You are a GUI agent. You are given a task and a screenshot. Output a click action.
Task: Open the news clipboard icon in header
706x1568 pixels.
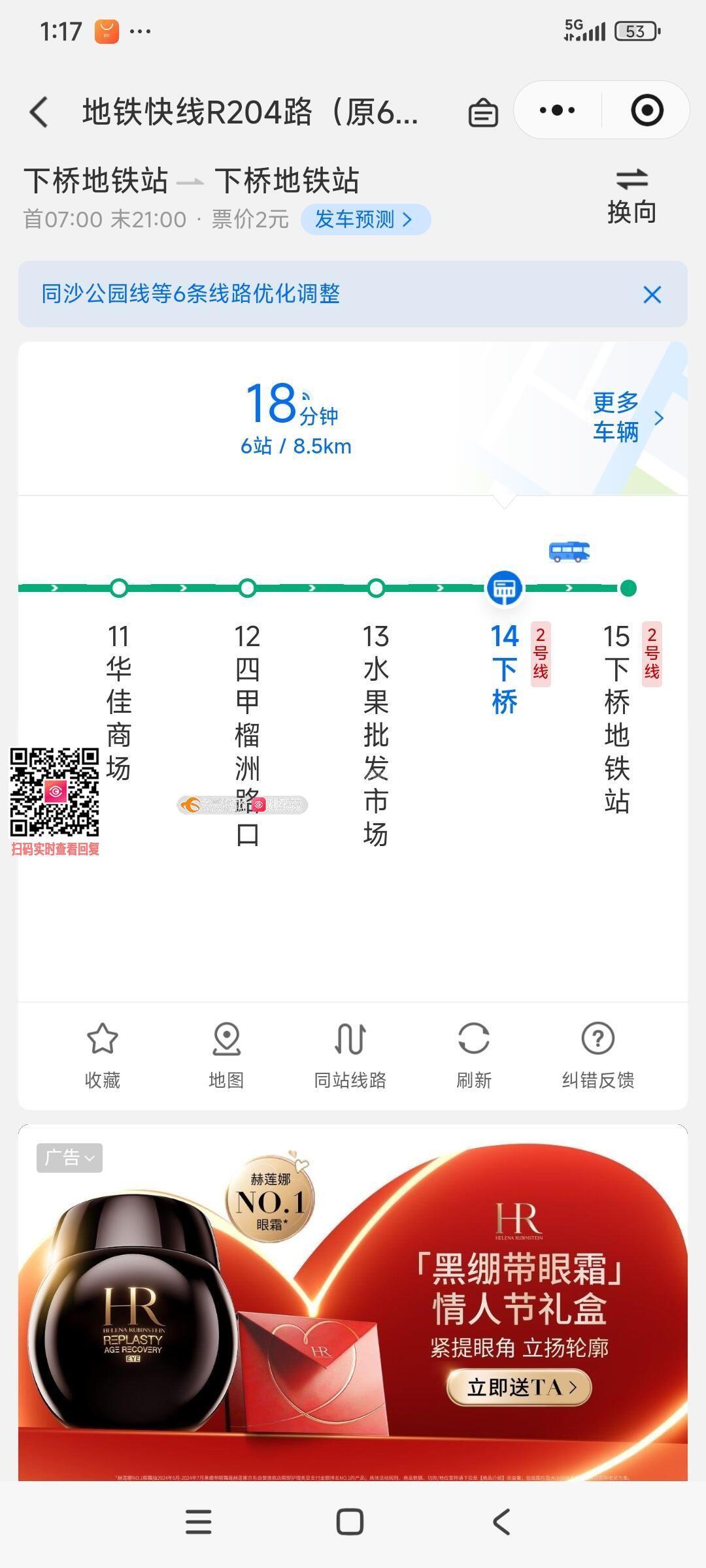tap(483, 112)
